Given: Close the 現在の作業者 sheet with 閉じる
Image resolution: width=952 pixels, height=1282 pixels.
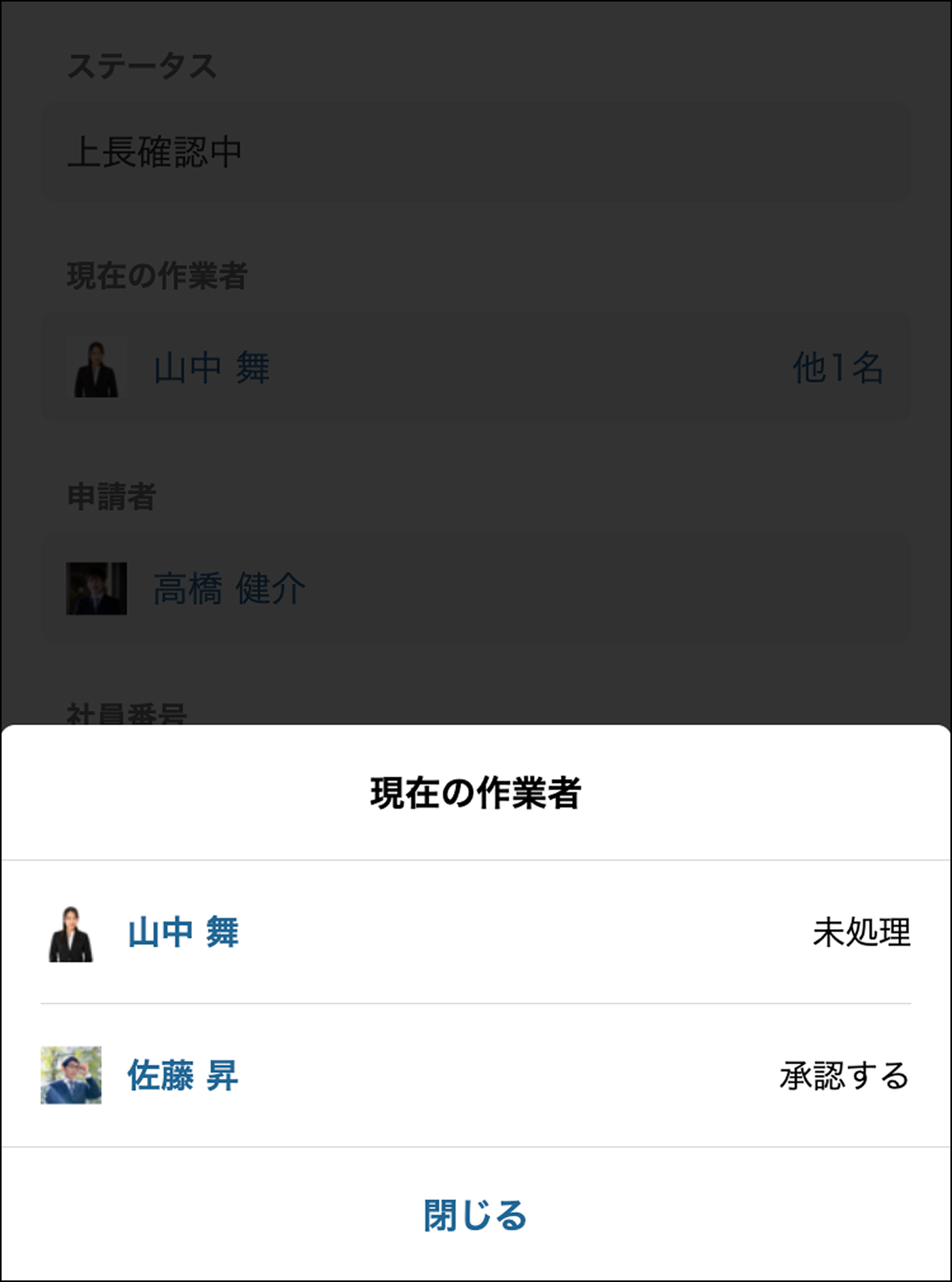Looking at the screenshot, I should (x=475, y=1215).
